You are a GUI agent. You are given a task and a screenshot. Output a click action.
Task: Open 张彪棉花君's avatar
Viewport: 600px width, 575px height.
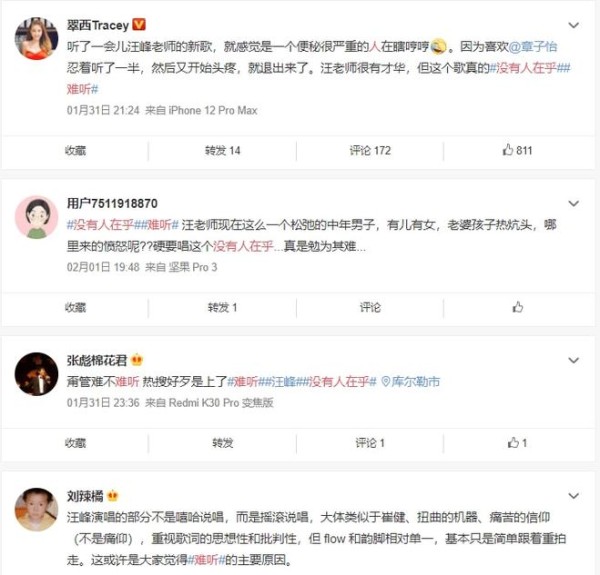coord(37,374)
